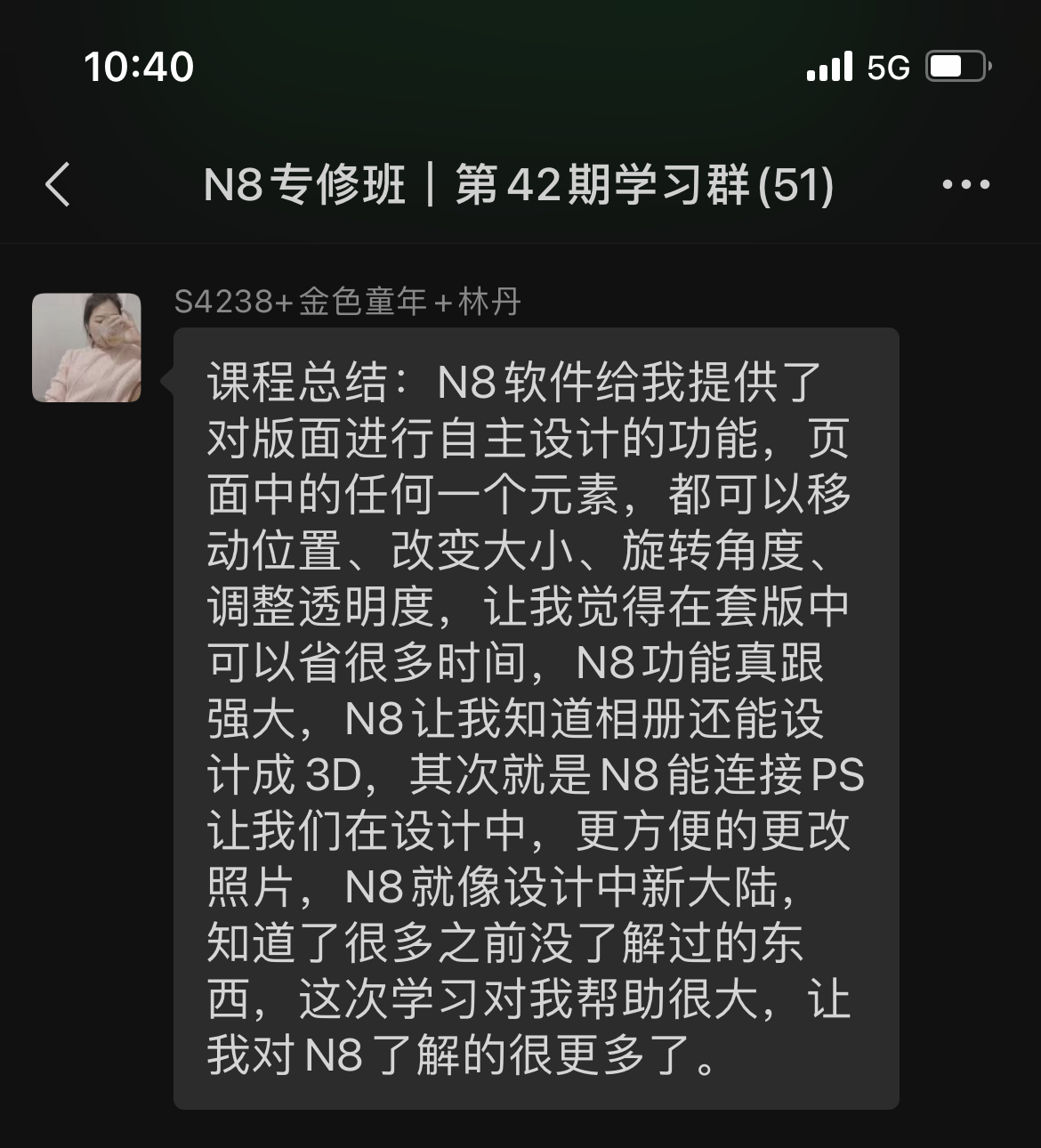This screenshot has width=1041, height=1148.
Task: Open the avatar of S4238+金色童年+林丹
Action: pos(87,348)
